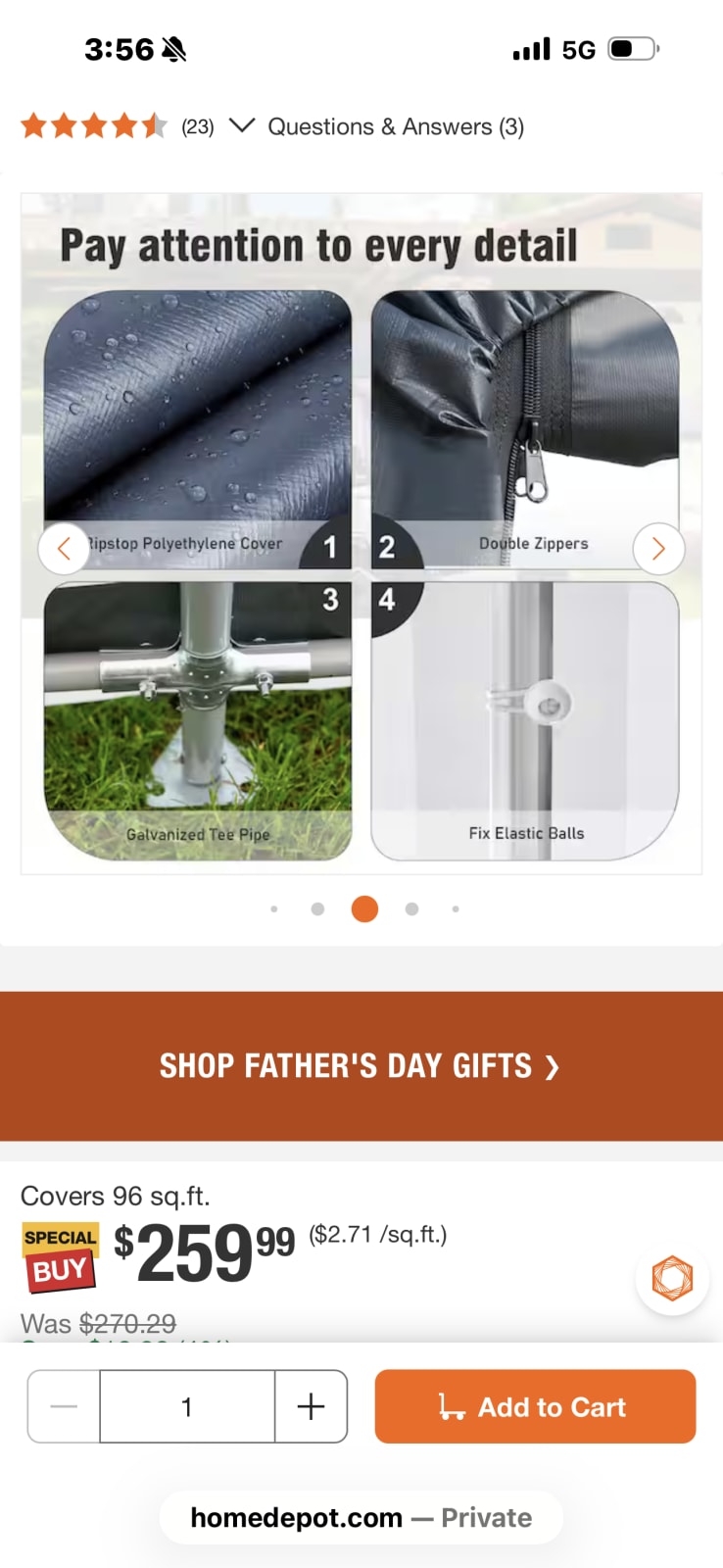The height and width of the screenshot is (1568, 723).
Task: Add to Cart
Action: point(535,1406)
